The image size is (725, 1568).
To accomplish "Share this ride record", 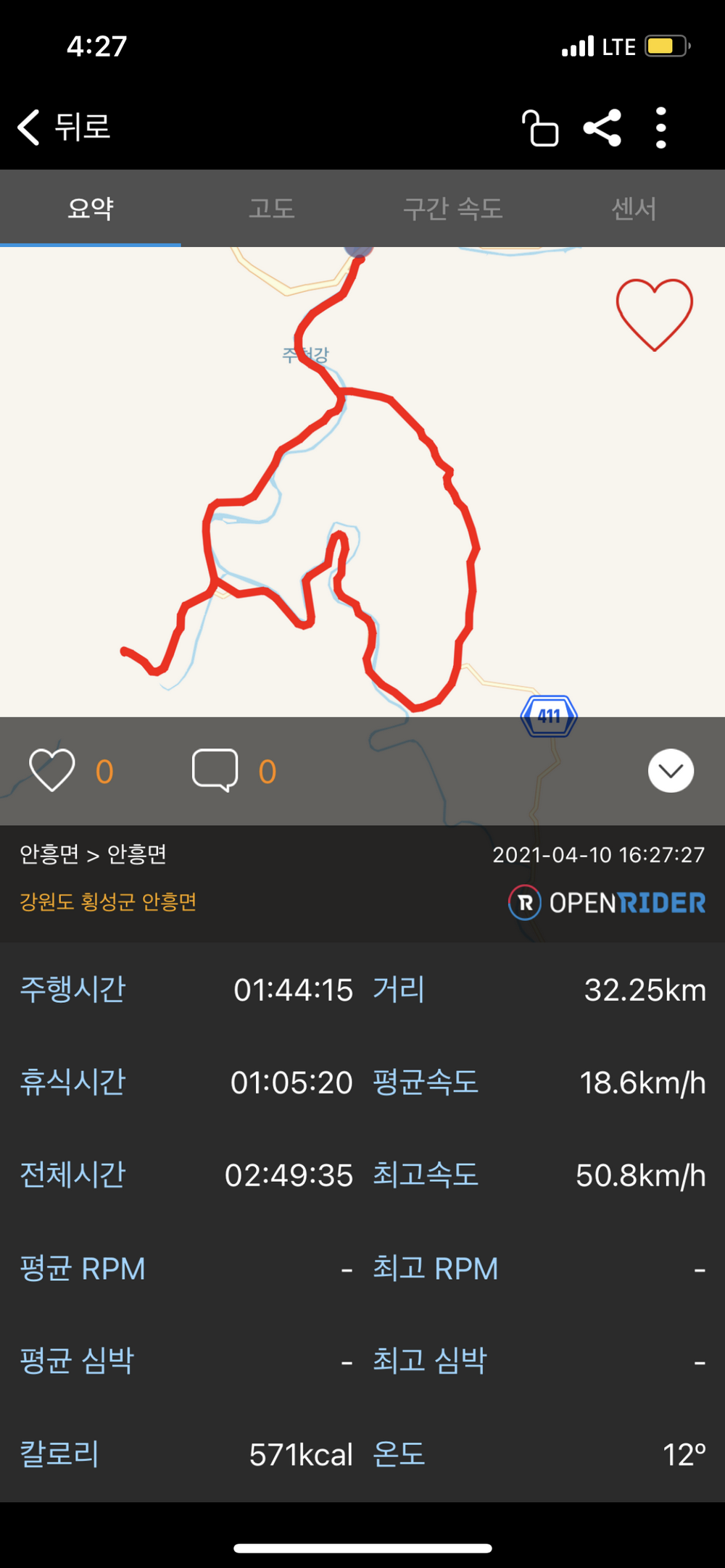I will (602, 128).
